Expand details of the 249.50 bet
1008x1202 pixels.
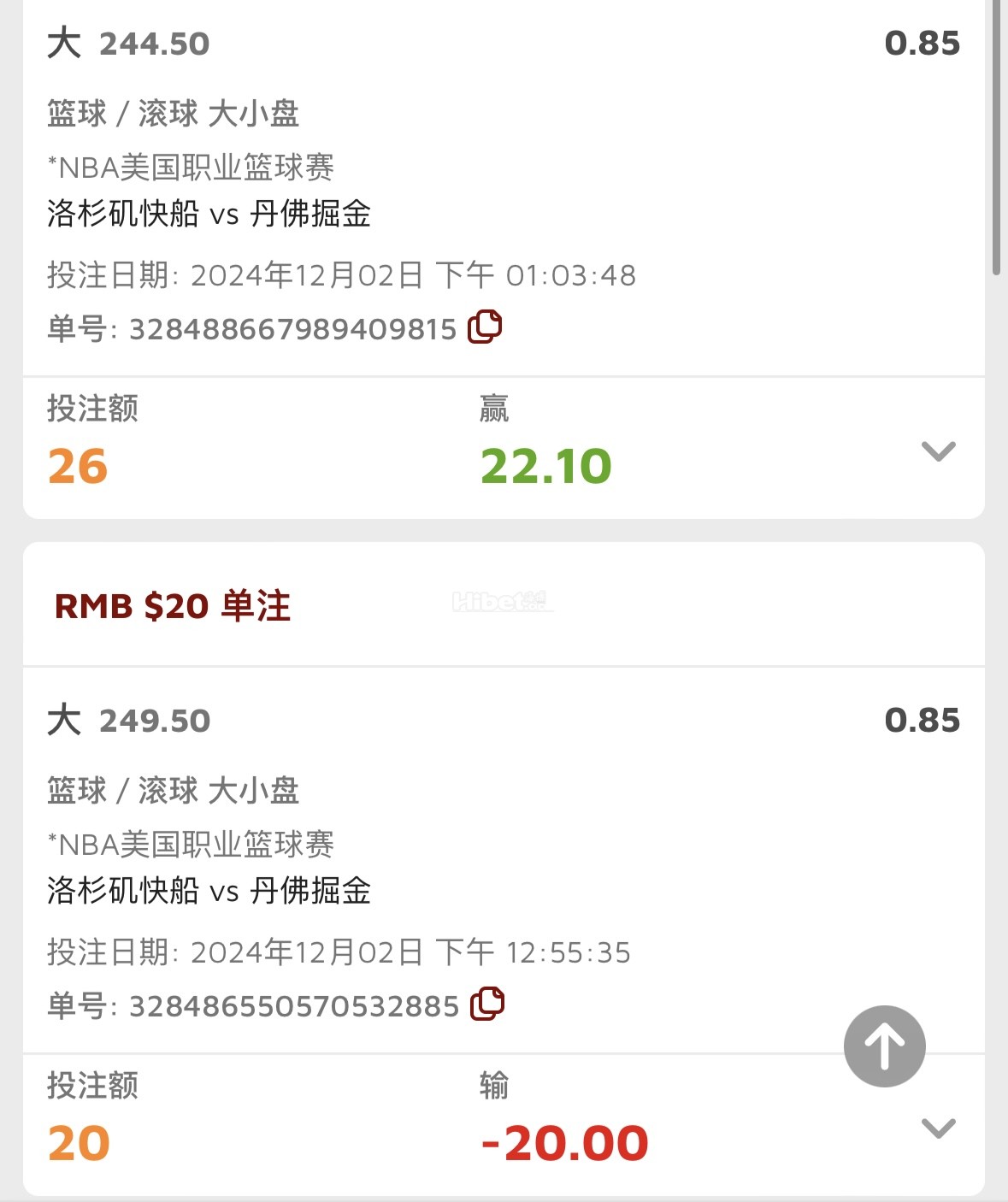click(x=938, y=1128)
